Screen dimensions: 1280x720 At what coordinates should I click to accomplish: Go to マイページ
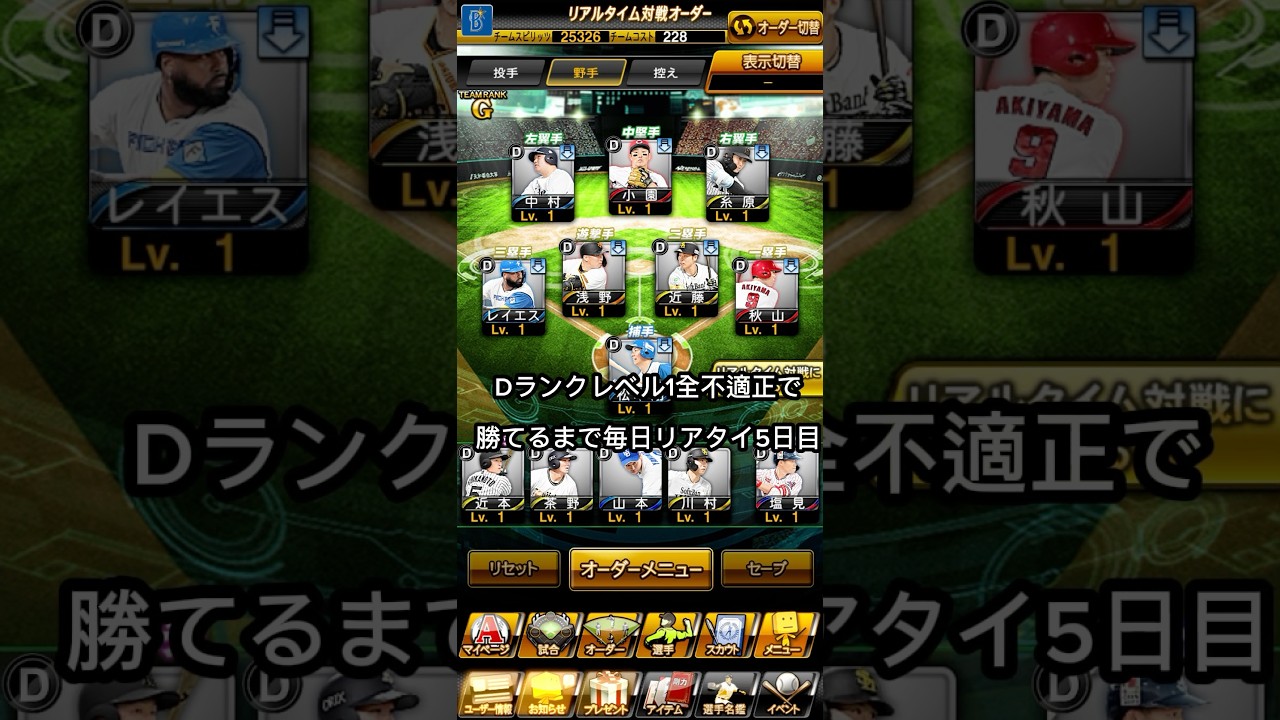(x=488, y=635)
